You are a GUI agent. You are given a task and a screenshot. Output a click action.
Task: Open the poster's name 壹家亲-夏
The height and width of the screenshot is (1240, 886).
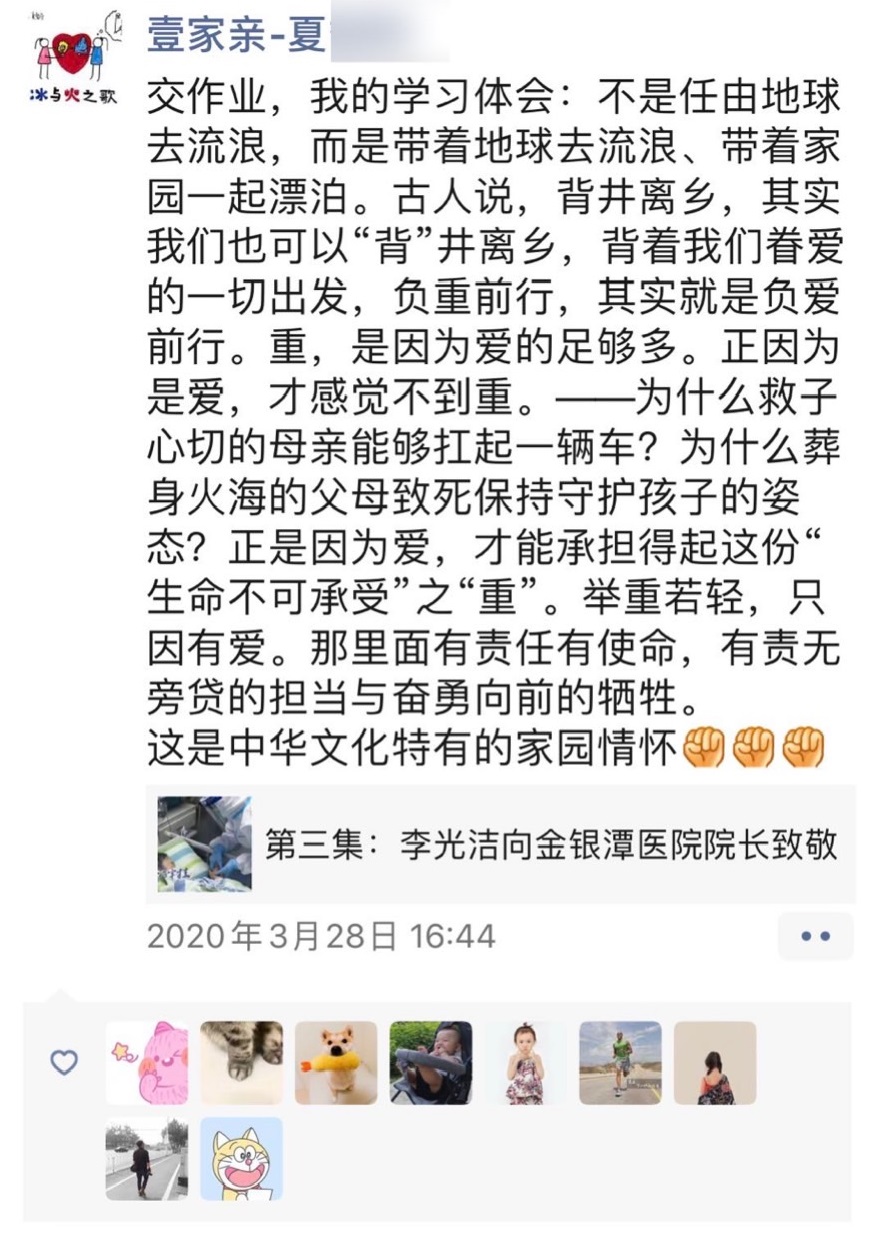(x=237, y=35)
